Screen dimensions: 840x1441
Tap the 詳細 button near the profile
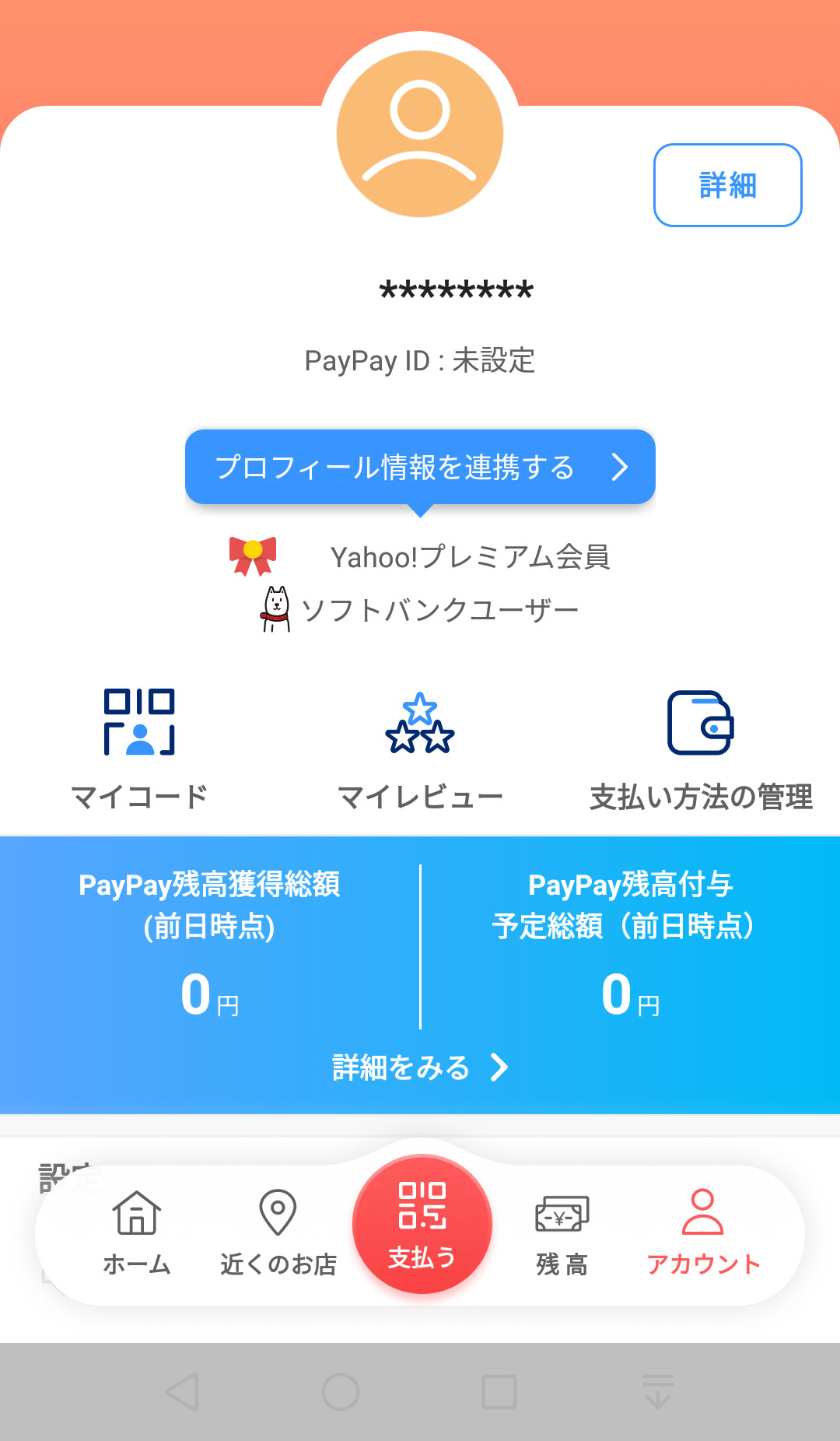click(727, 185)
